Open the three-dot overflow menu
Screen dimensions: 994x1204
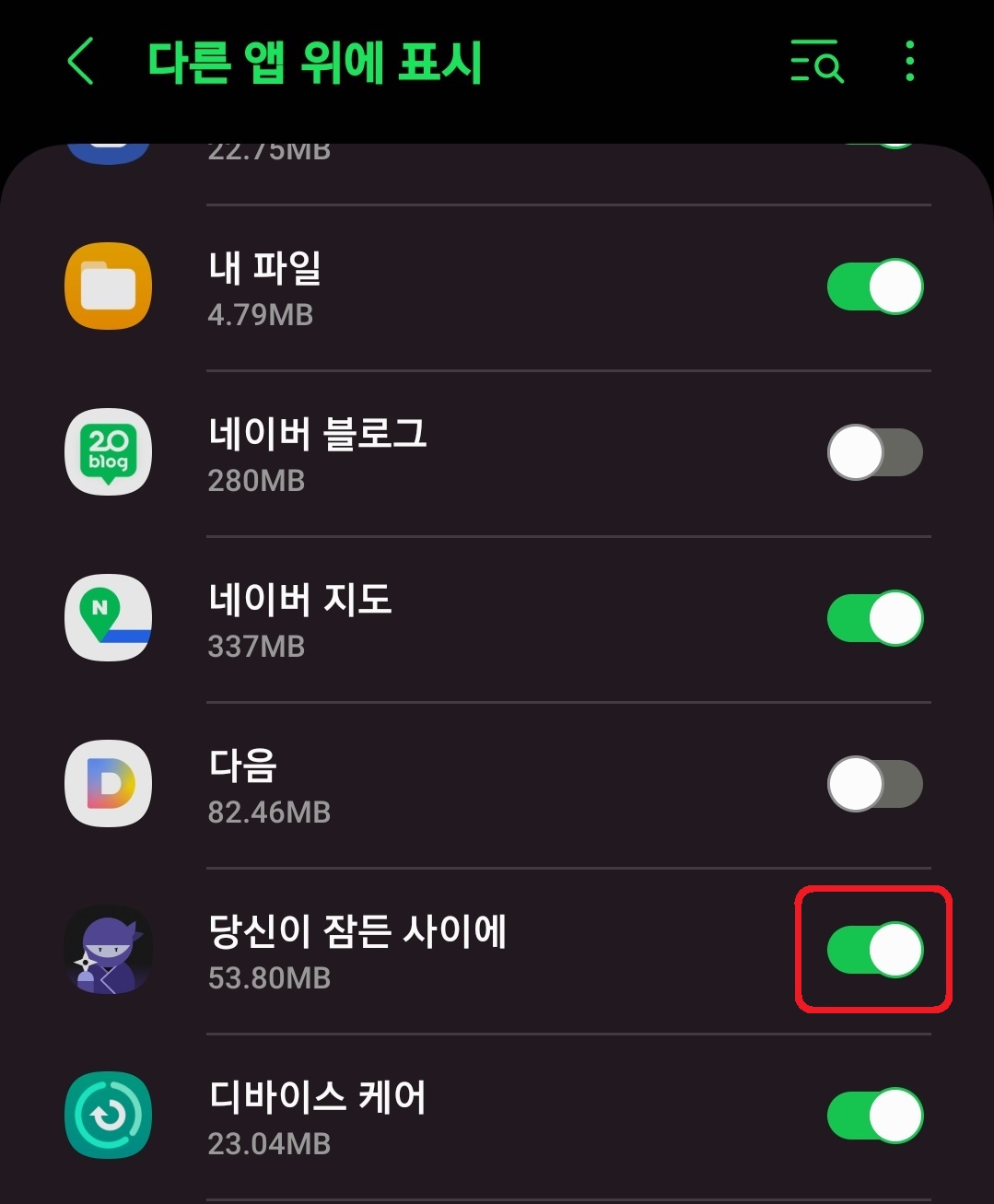click(x=908, y=63)
